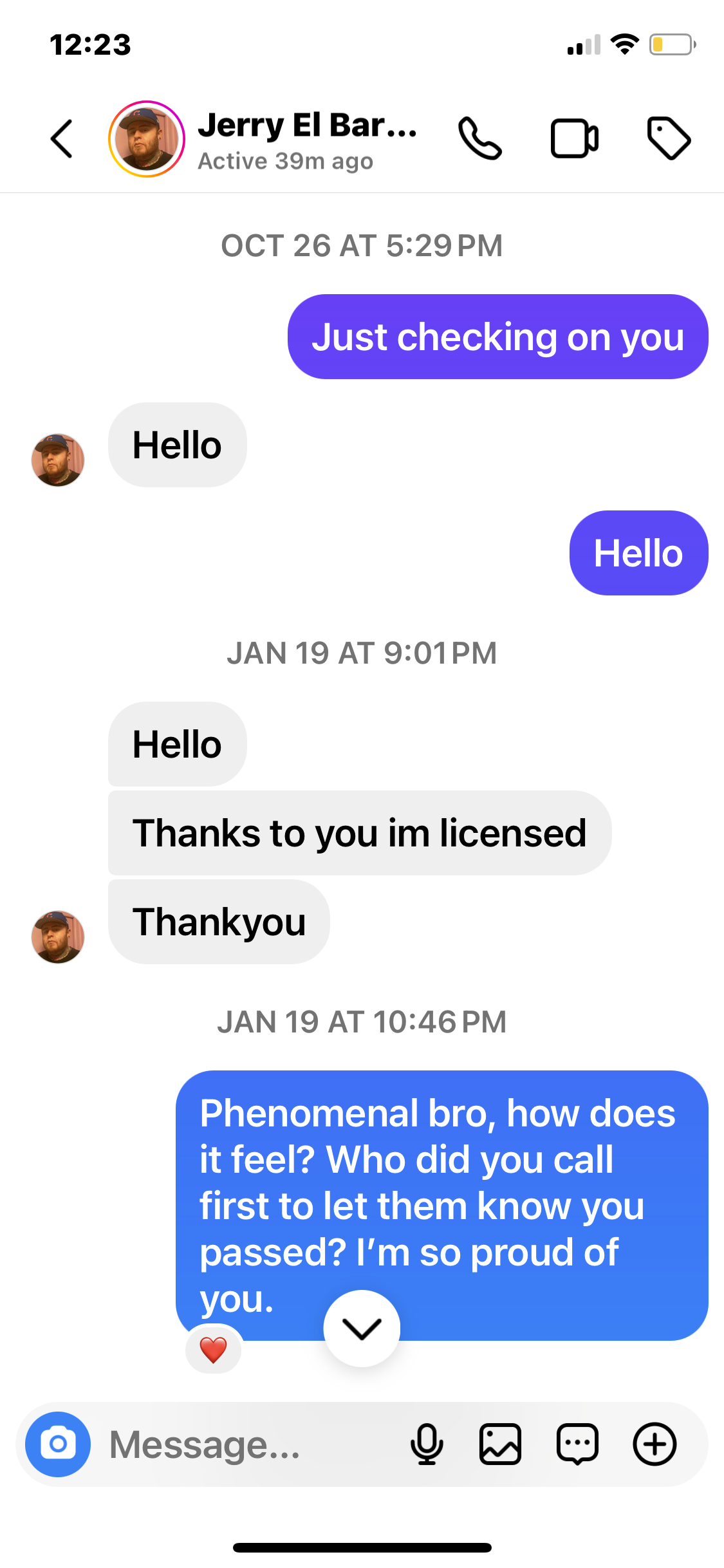Viewport: 724px width, 1568px height.
Task: Open camera from message bar
Action: 58,1444
